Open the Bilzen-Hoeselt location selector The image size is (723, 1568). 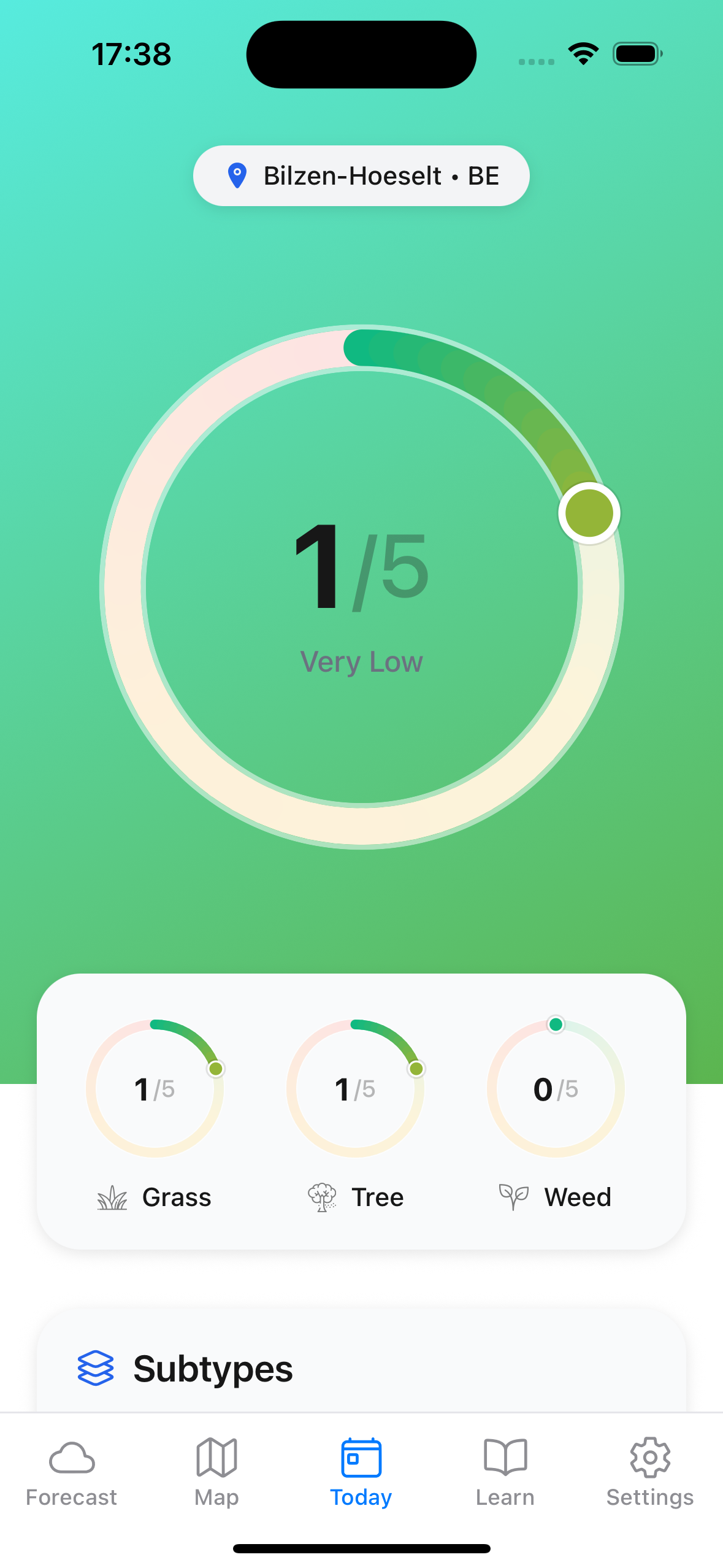pyautogui.click(x=361, y=176)
